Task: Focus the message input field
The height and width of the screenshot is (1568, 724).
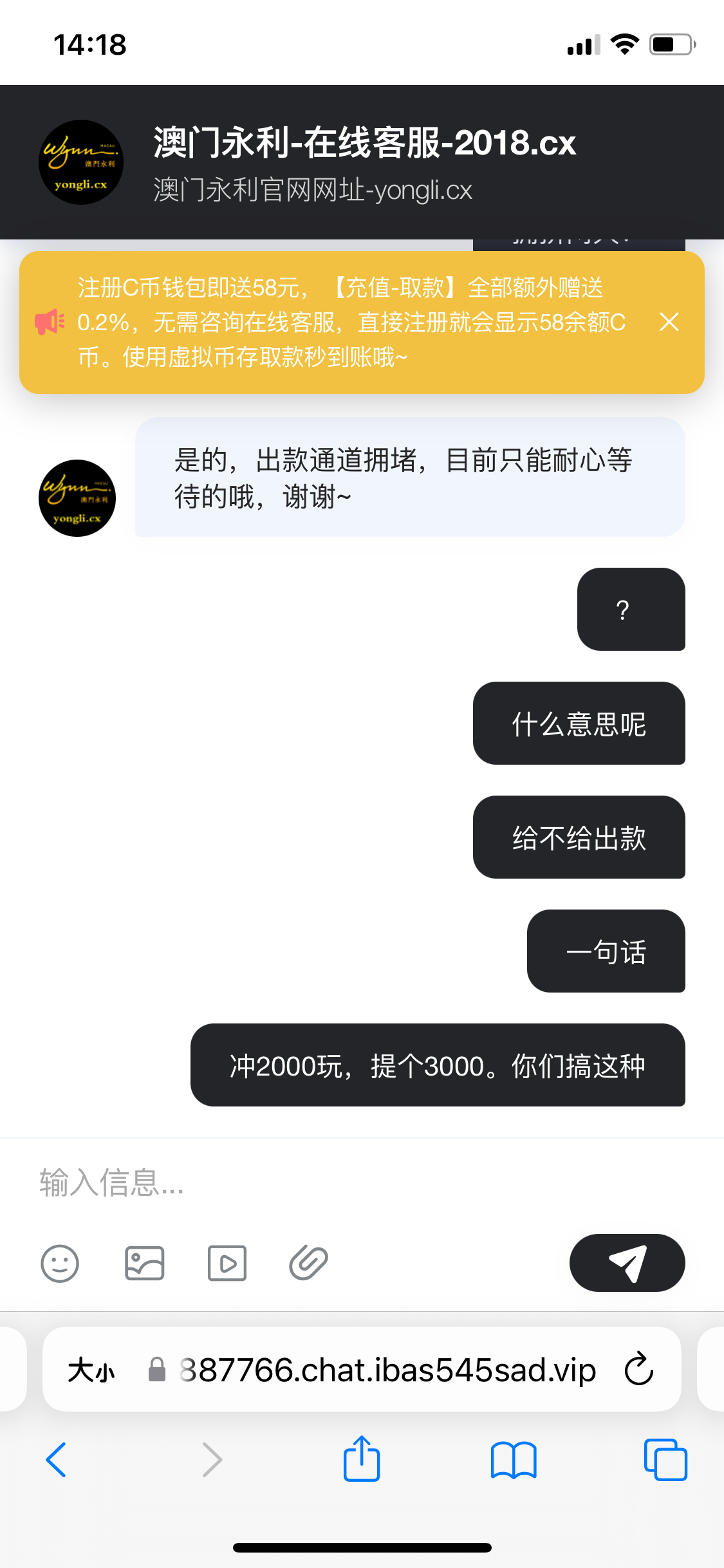Action: coord(360,1182)
